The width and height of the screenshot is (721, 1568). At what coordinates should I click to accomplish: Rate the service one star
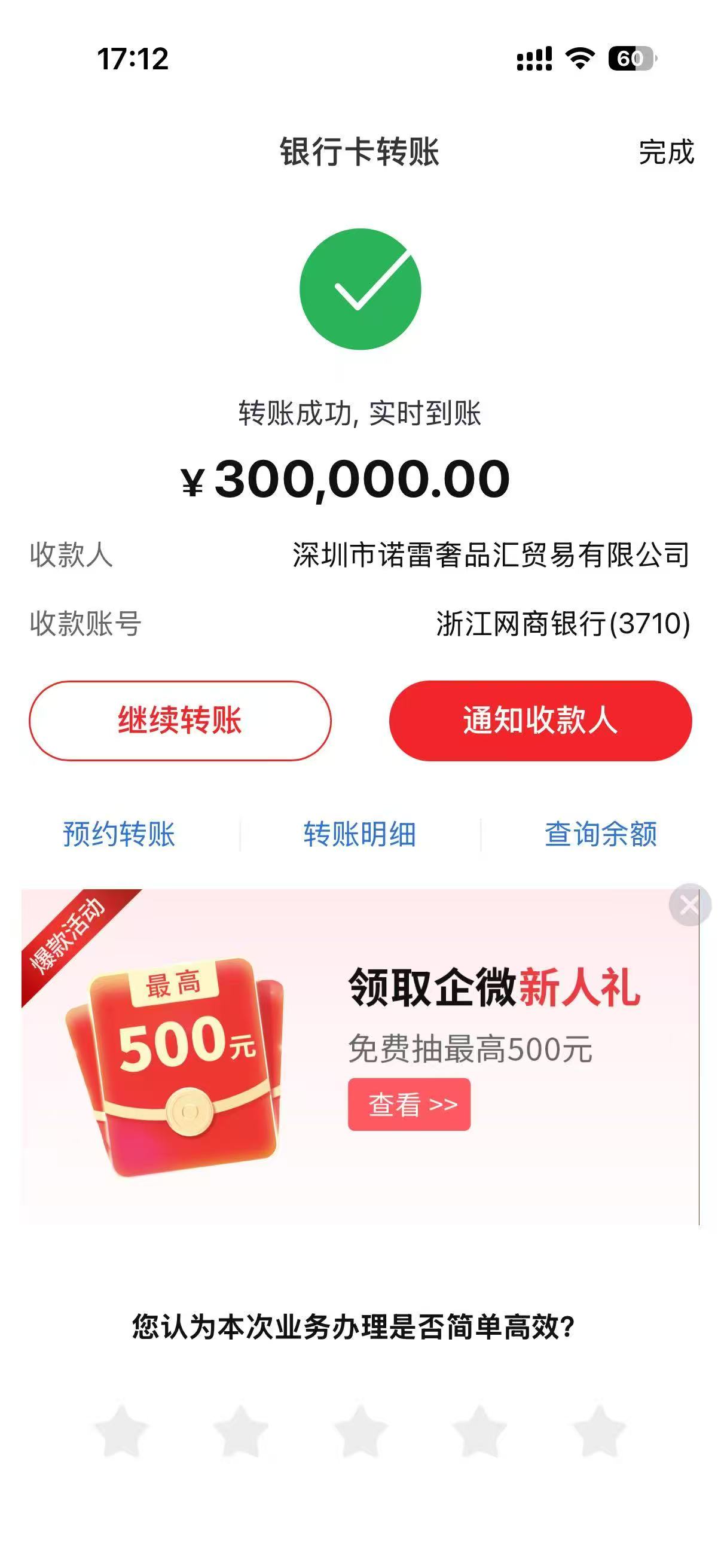coord(123,1432)
